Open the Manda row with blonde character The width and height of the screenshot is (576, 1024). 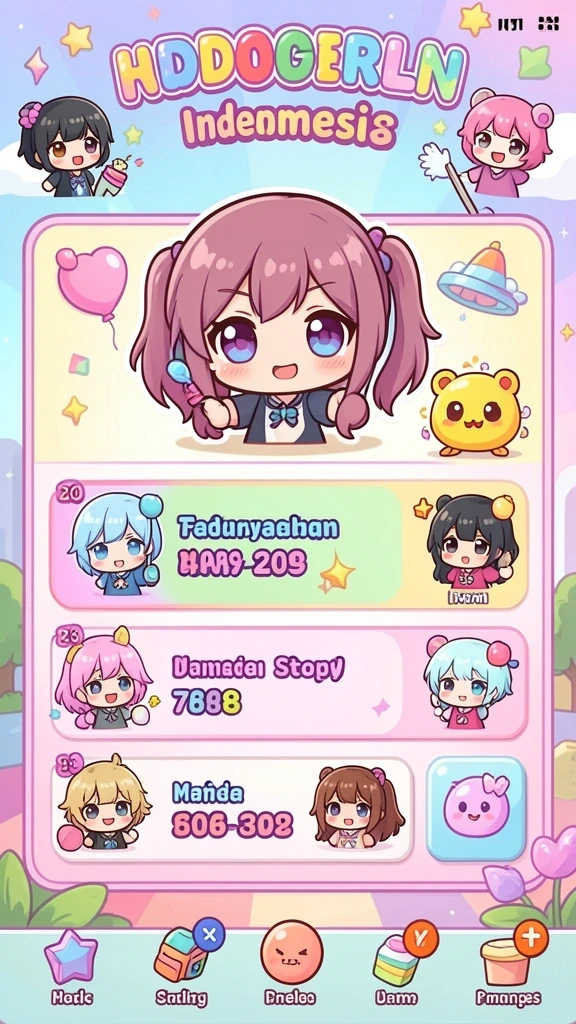click(x=231, y=810)
